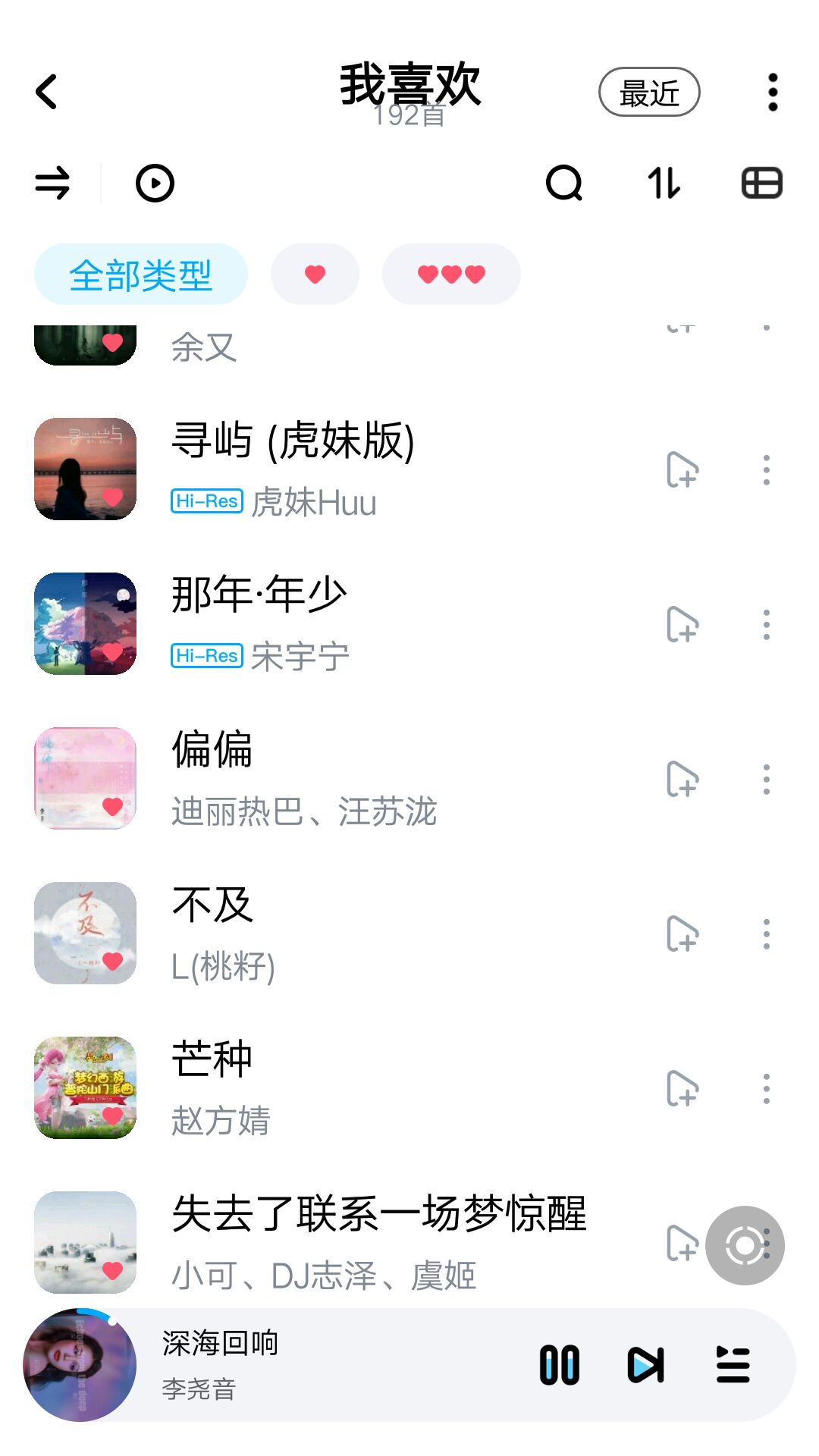Skip to the next track
Screen dimensions: 819x1456
click(x=646, y=1365)
